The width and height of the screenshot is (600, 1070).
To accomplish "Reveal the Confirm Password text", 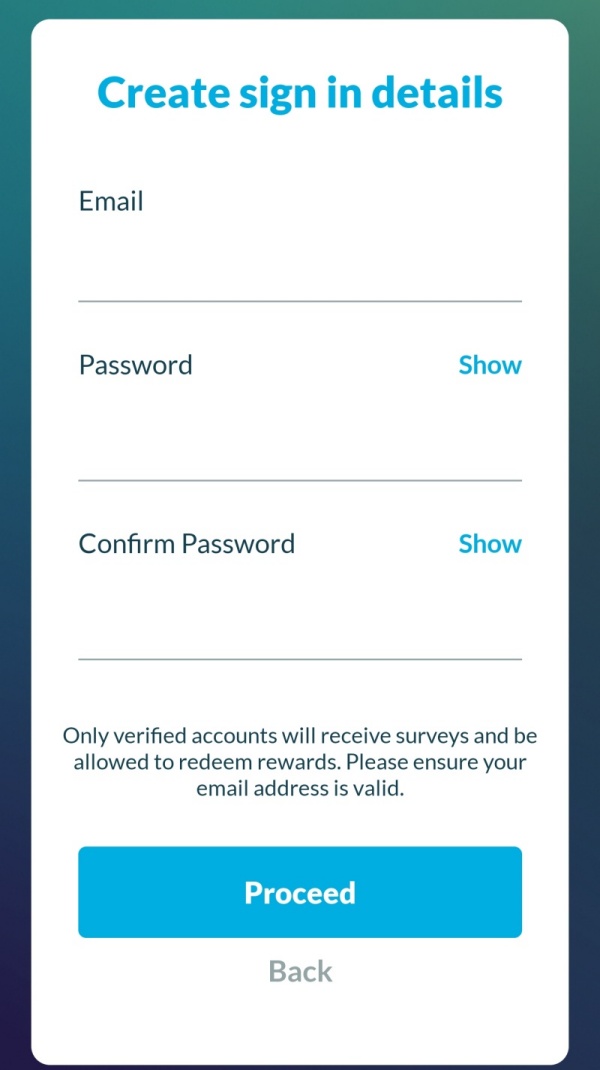I will pyautogui.click(x=490, y=544).
